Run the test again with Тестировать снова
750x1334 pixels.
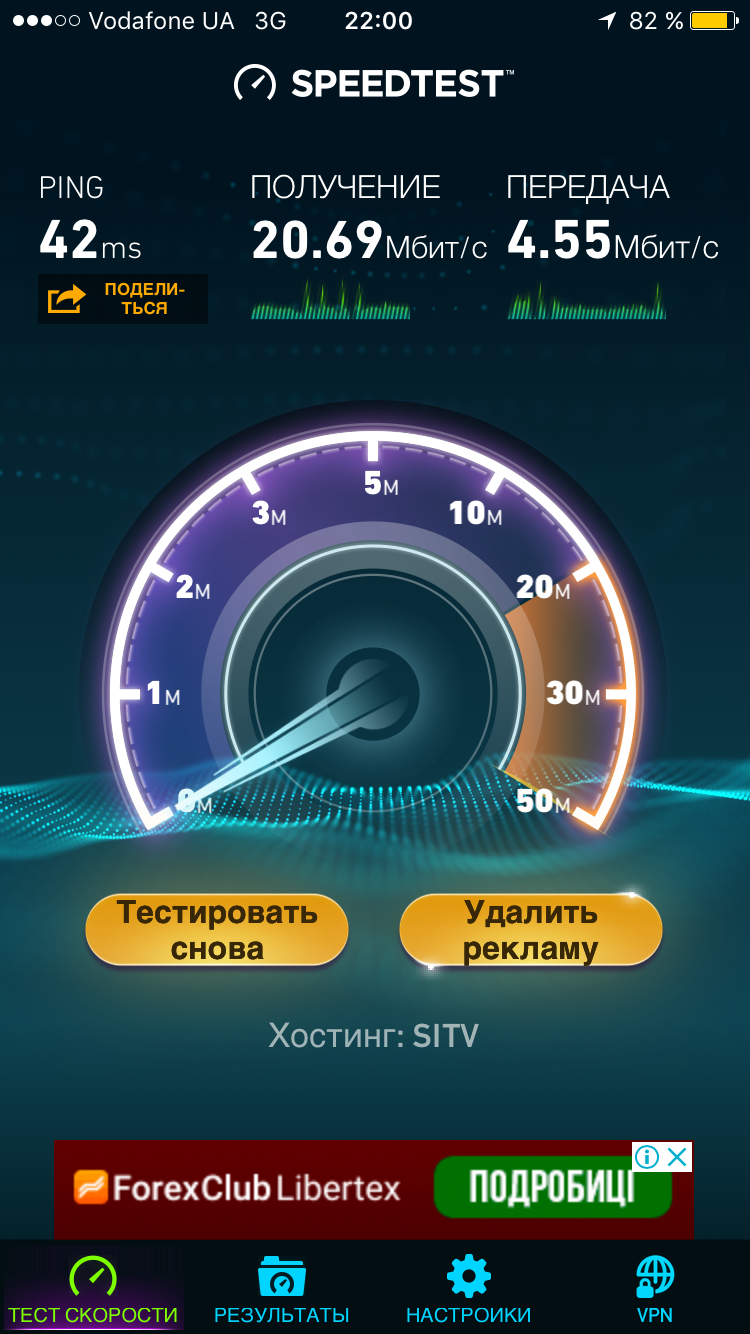pyautogui.click(x=217, y=930)
